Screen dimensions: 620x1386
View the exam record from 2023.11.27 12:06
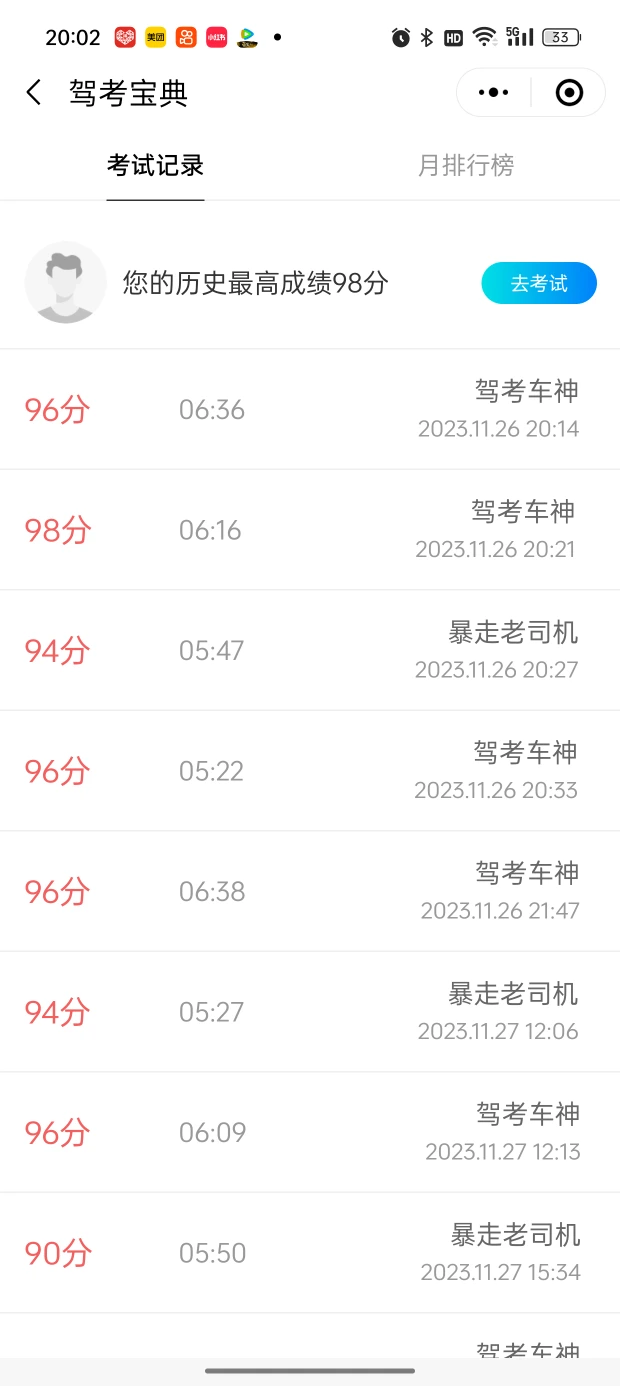point(310,1012)
